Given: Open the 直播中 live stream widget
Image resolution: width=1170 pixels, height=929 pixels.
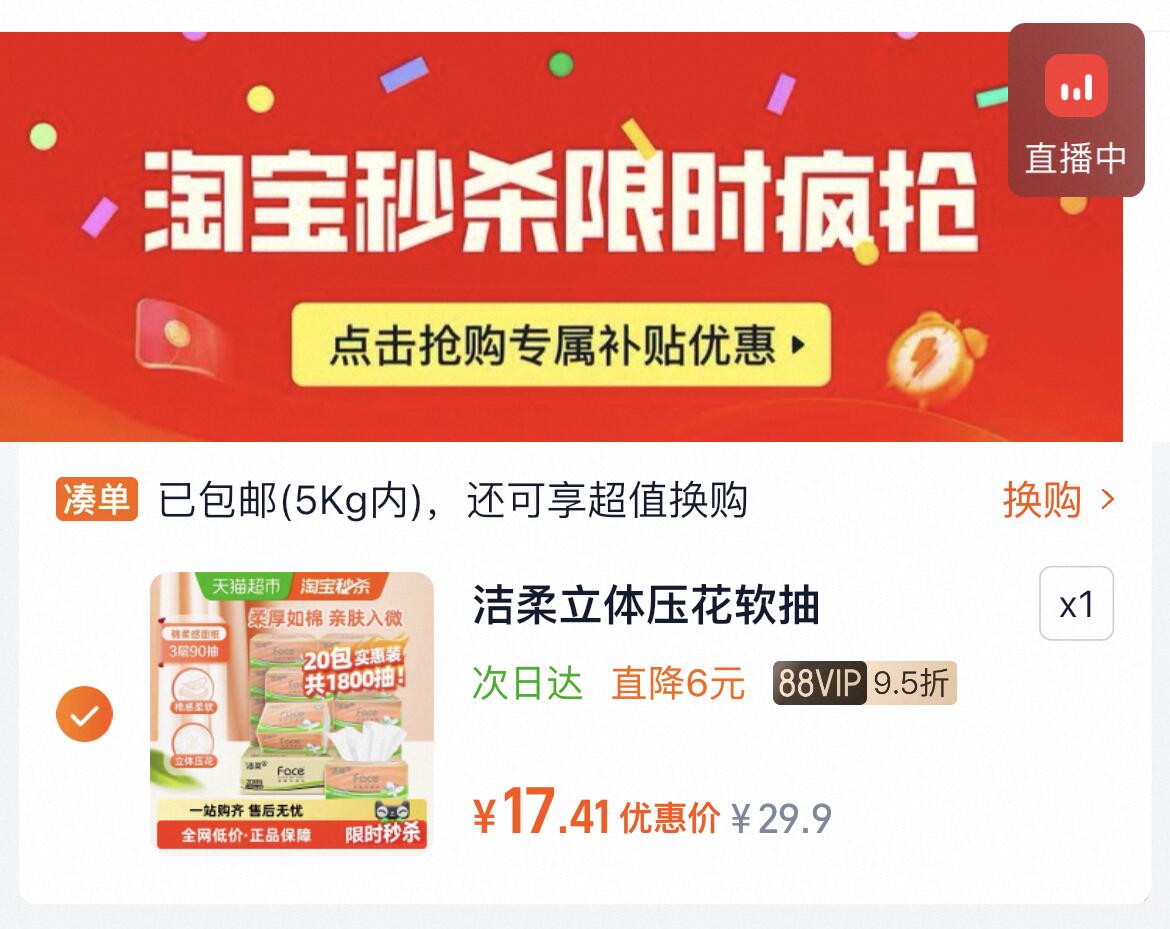Looking at the screenshot, I should click(x=1076, y=110).
